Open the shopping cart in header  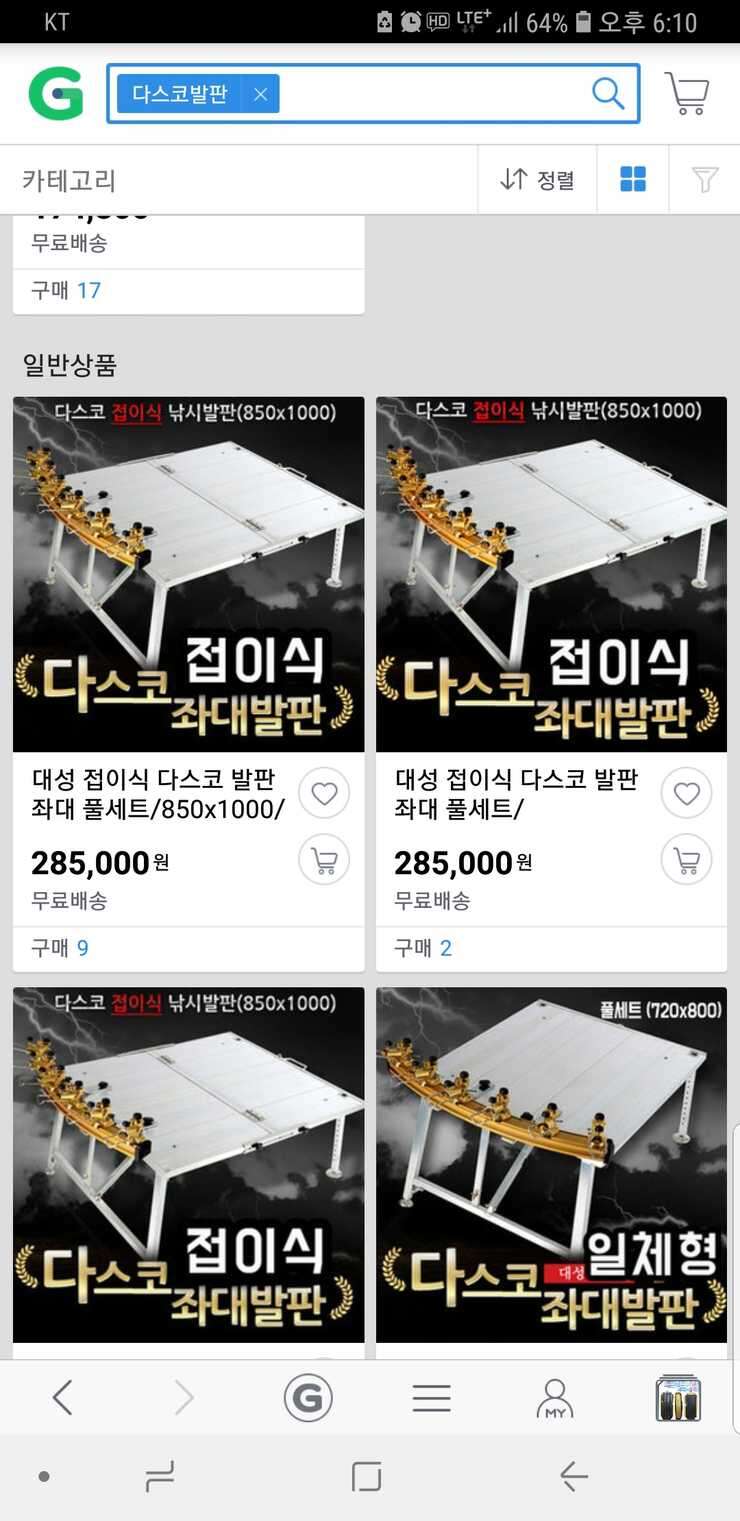tap(687, 94)
